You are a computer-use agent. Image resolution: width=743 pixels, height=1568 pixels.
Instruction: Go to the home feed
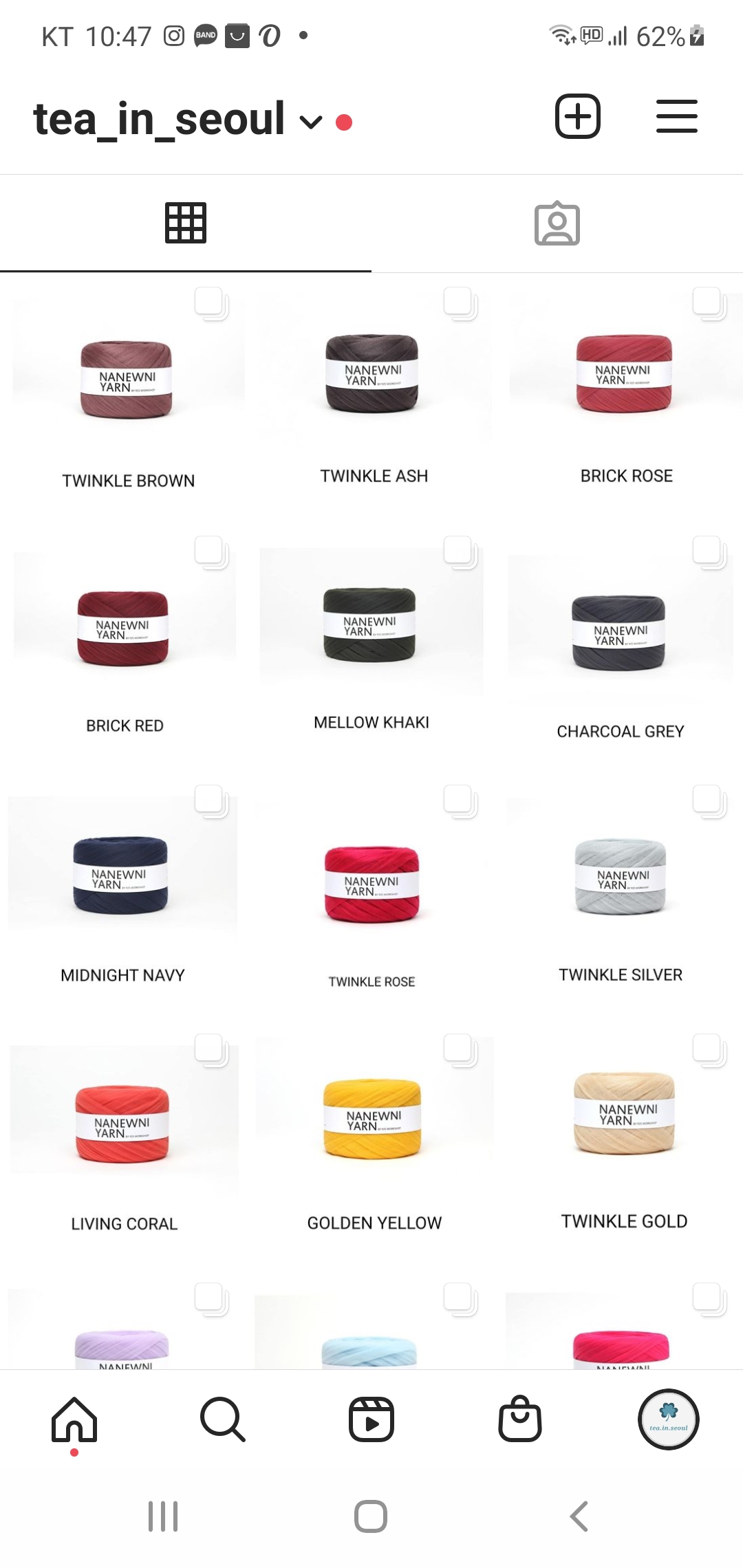[74, 1419]
